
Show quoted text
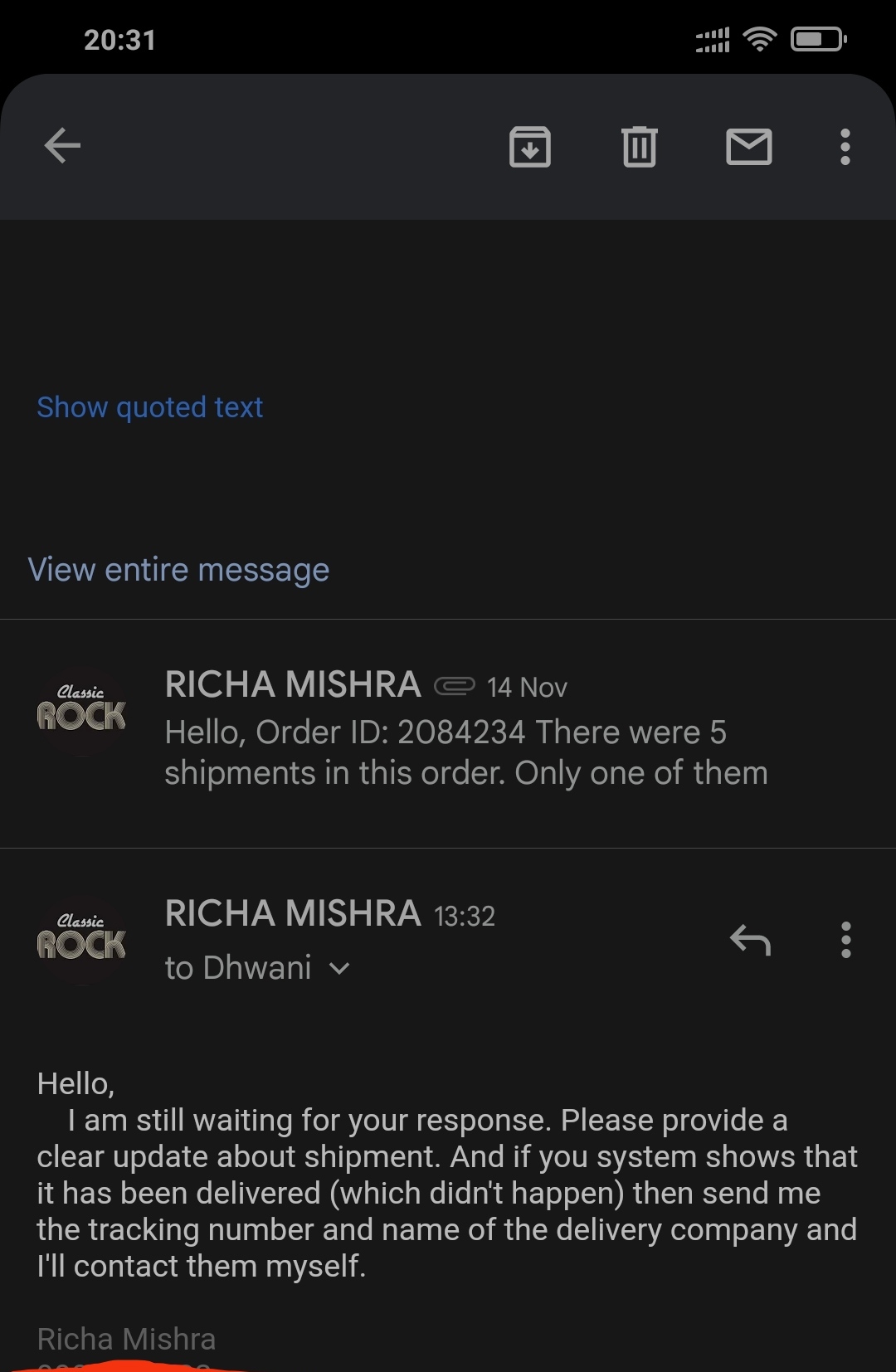point(150,407)
